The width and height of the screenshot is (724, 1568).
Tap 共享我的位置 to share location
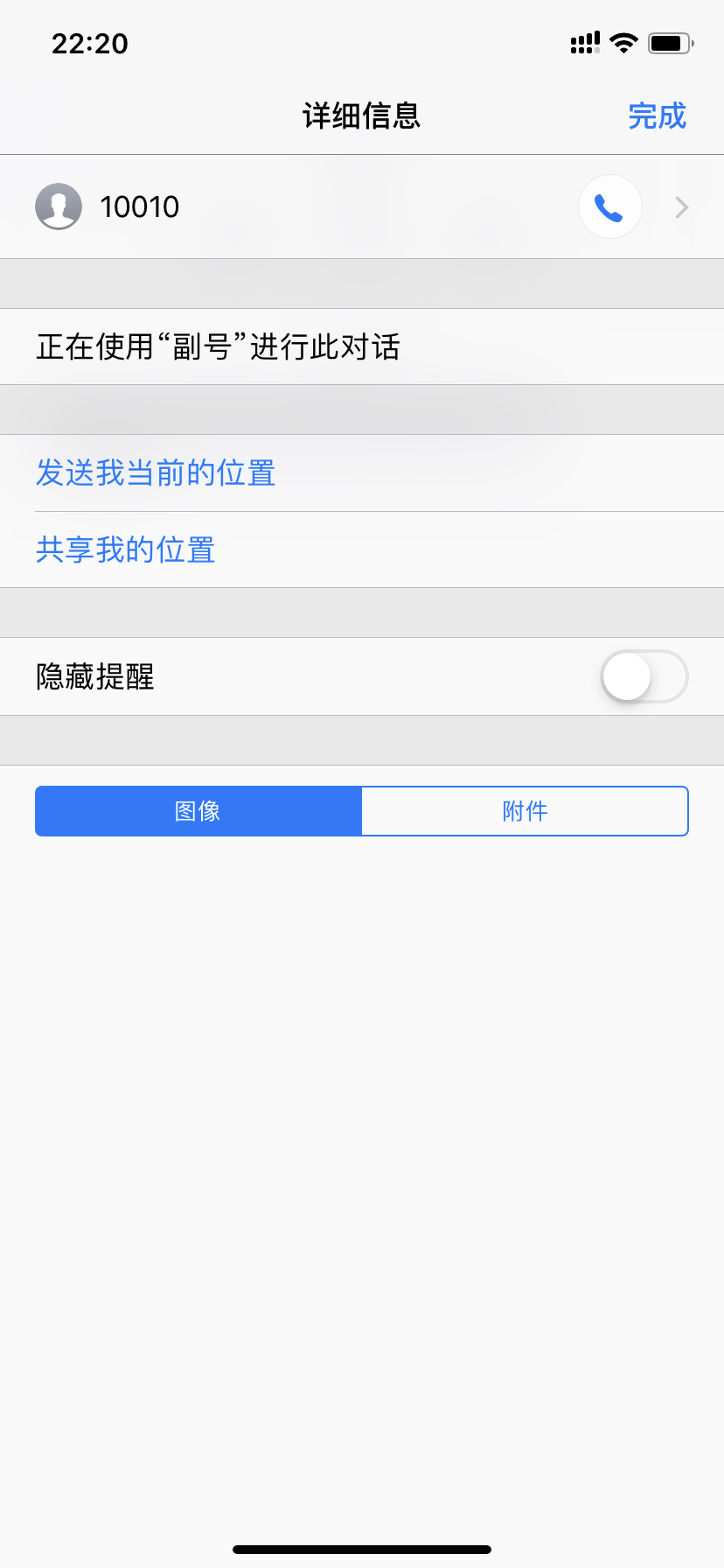pos(125,549)
